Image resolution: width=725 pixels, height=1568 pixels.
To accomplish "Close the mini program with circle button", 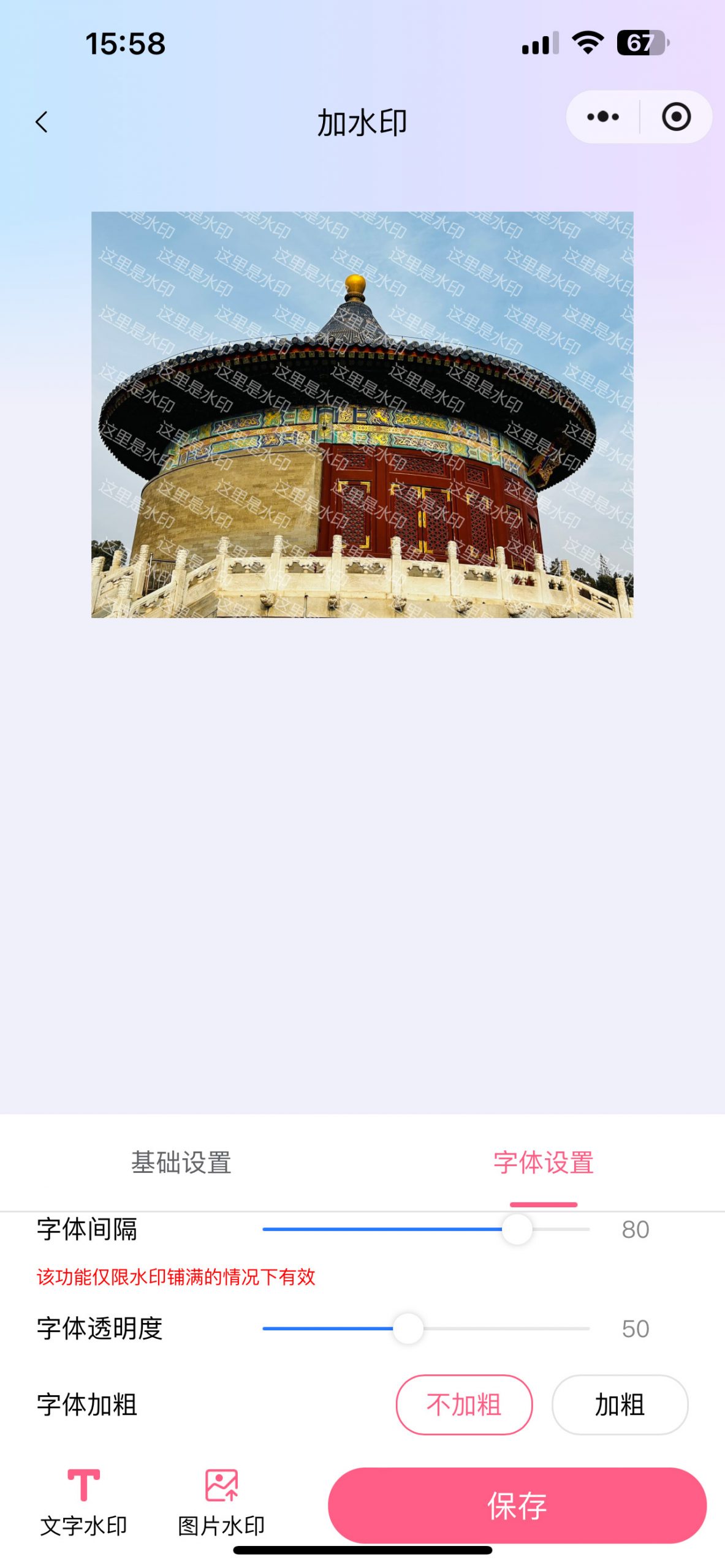I will click(x=676, y=117).
